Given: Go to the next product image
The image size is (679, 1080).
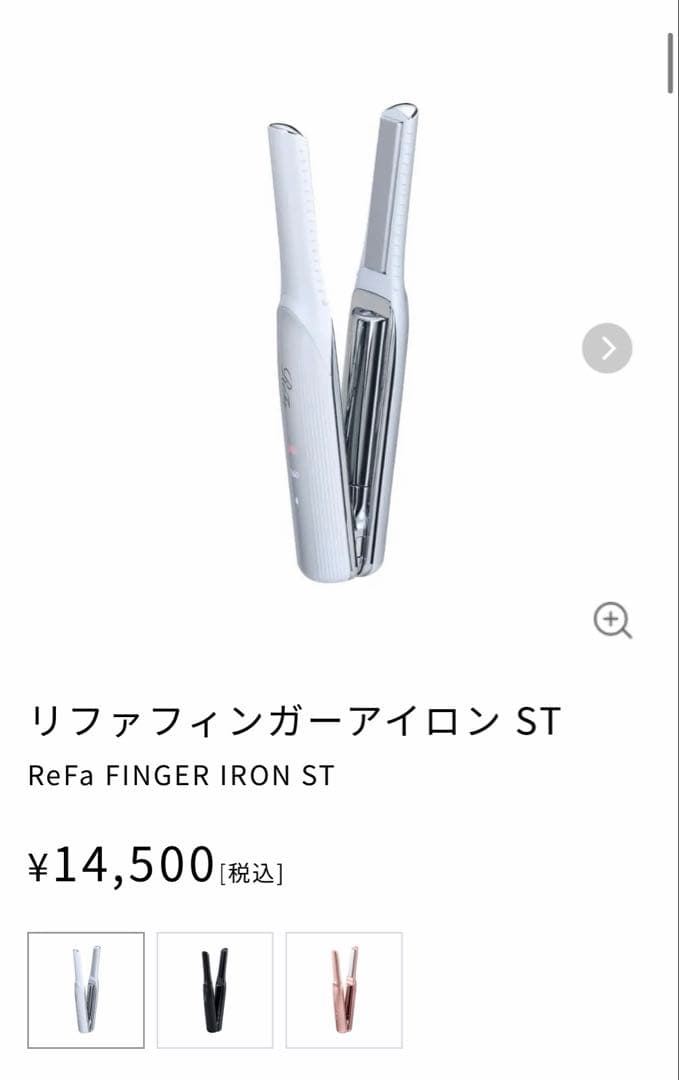Looking at the screenshot, I should point(607,348).
